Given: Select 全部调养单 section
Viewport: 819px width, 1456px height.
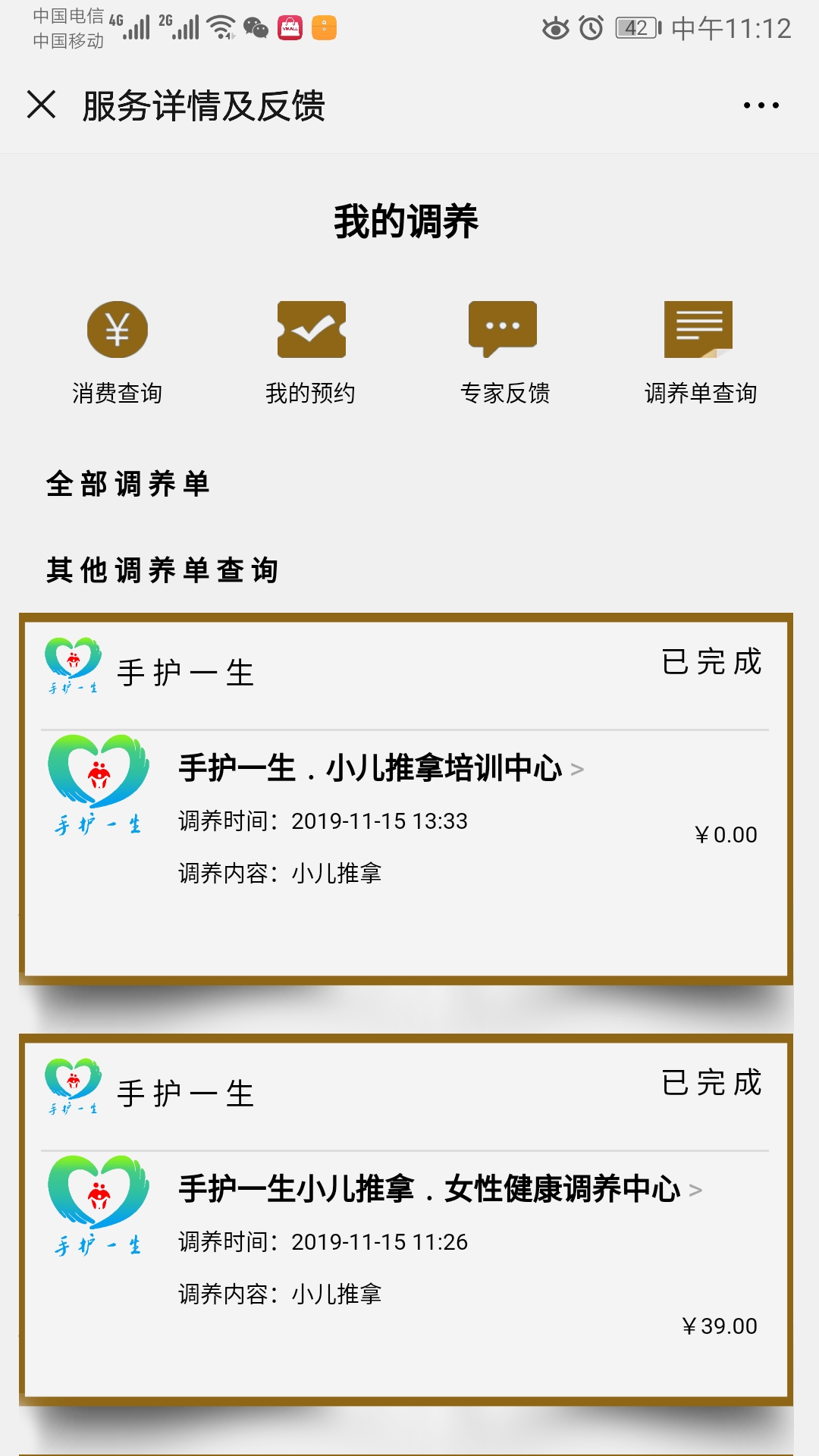Looking at the screenshot, I should (127, 484).
